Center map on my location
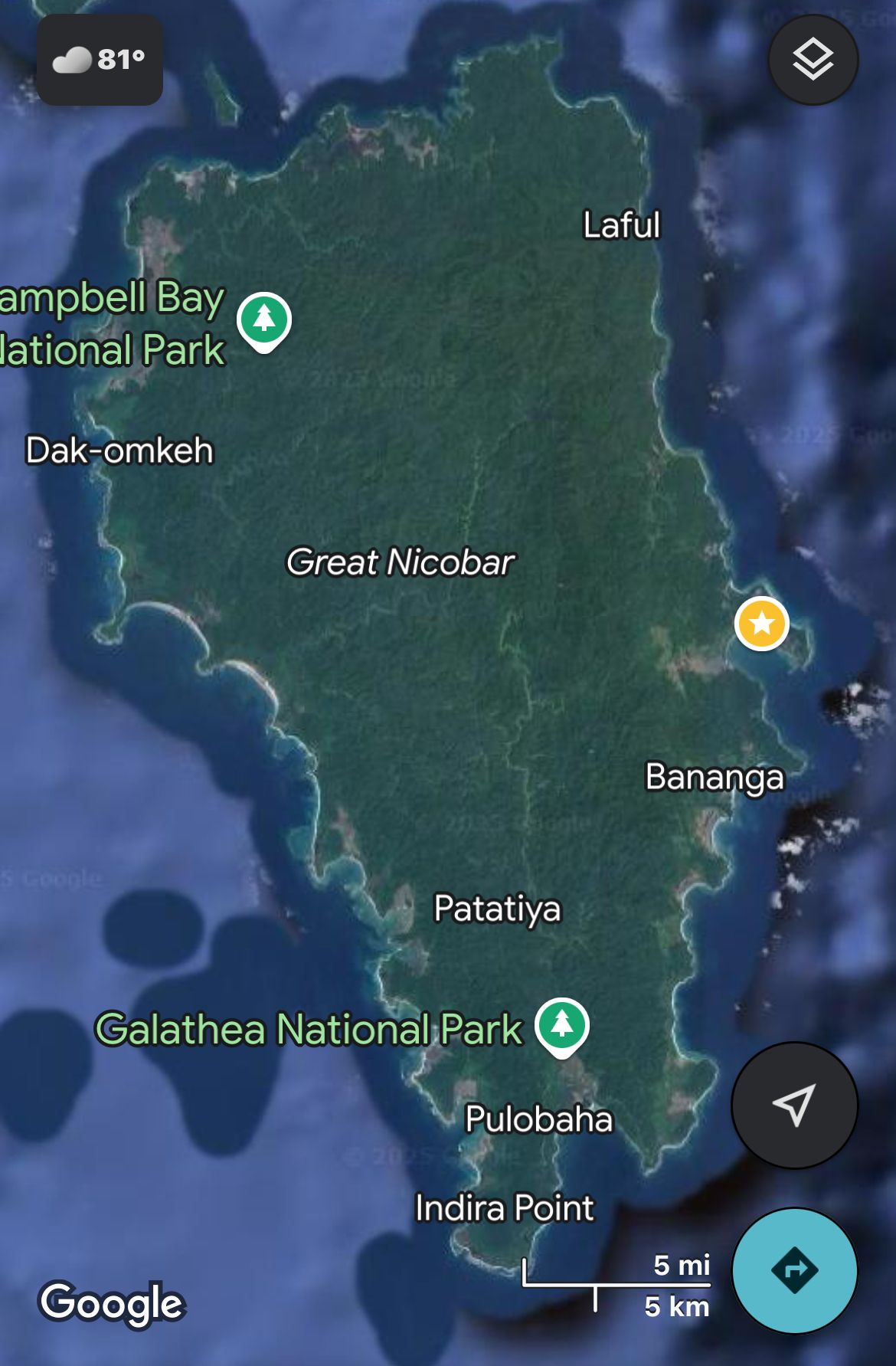Screen dimensions: 896x1366 [x=794, y=1105]
